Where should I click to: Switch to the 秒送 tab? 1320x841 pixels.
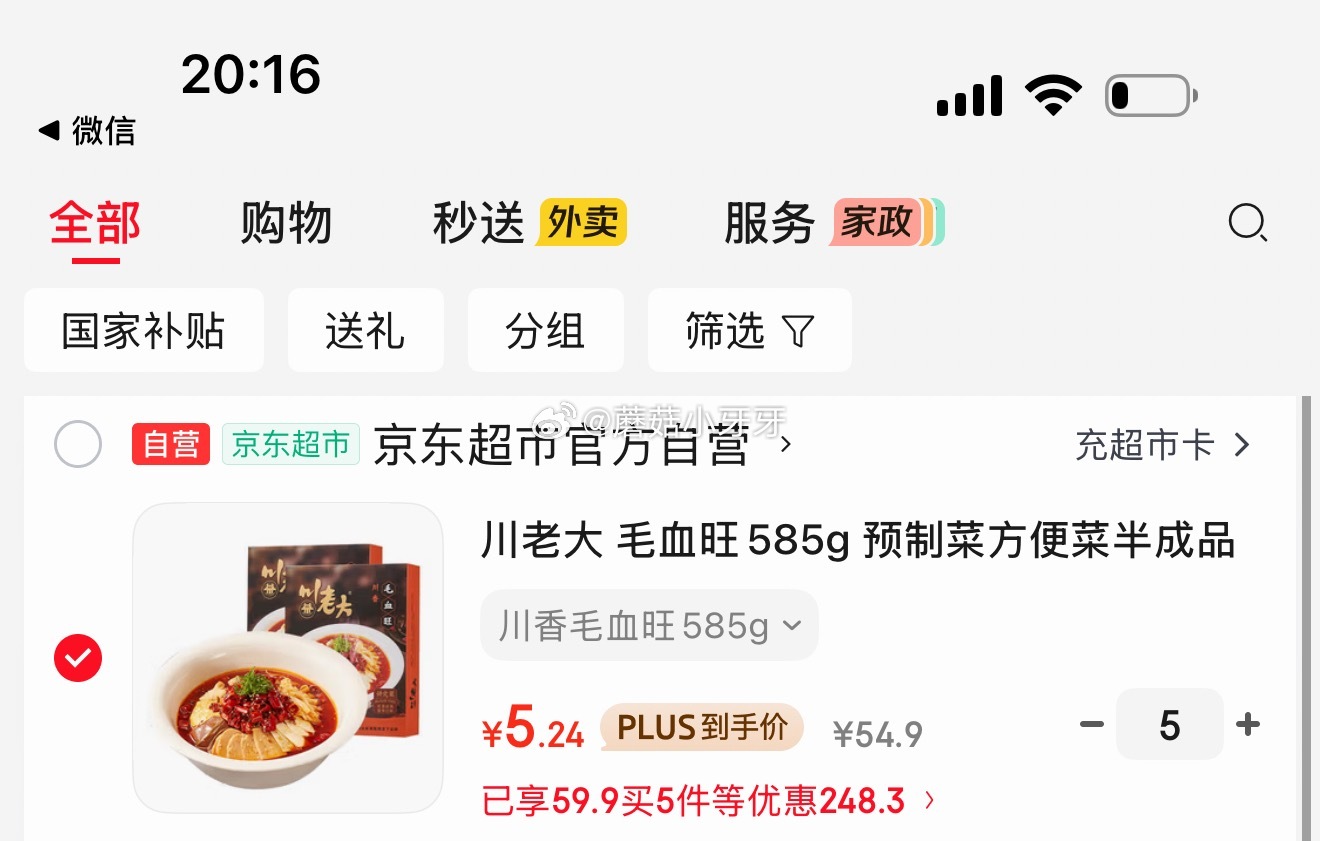pyautogui.click(x=478, y=223)
